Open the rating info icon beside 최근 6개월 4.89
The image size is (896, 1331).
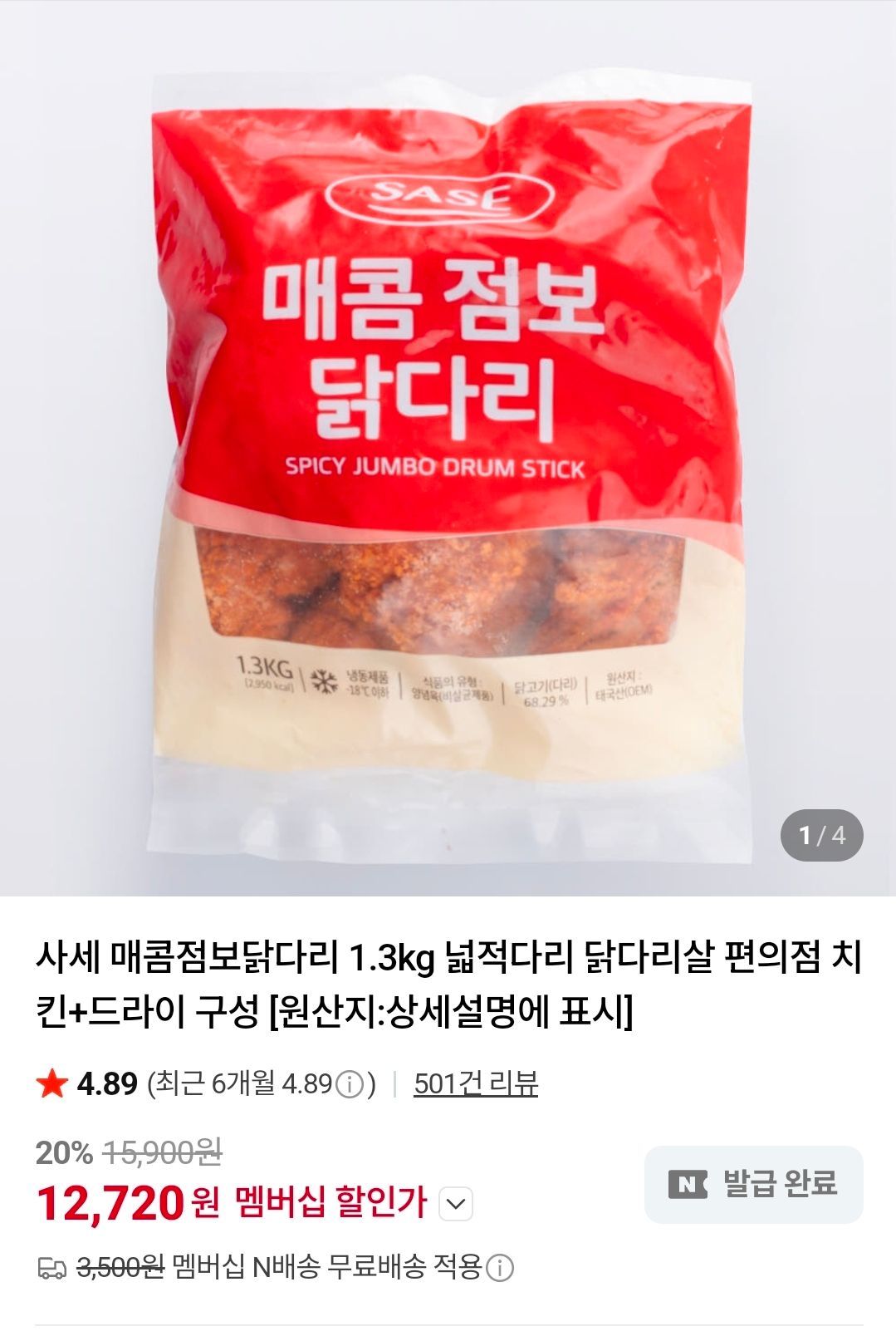[352, 1085]
